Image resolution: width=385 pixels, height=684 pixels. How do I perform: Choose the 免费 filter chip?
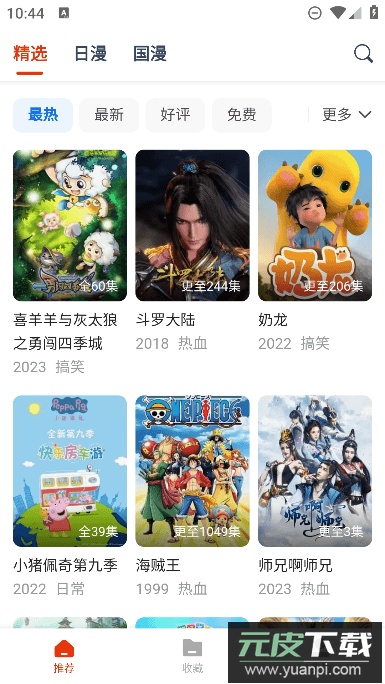point(242,115)
